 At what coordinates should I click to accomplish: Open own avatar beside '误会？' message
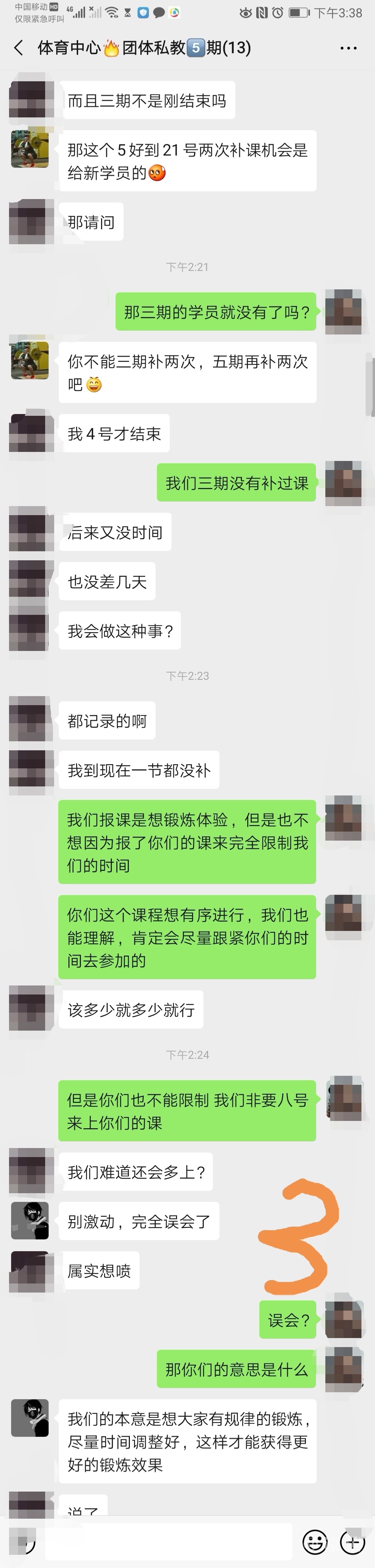point(344,1320)
